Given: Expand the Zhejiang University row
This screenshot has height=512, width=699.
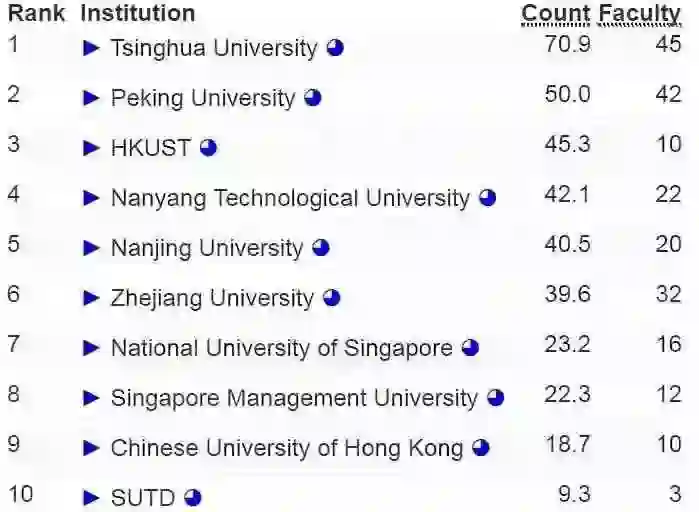Looking at the screenshot, I should pos(91,298).
